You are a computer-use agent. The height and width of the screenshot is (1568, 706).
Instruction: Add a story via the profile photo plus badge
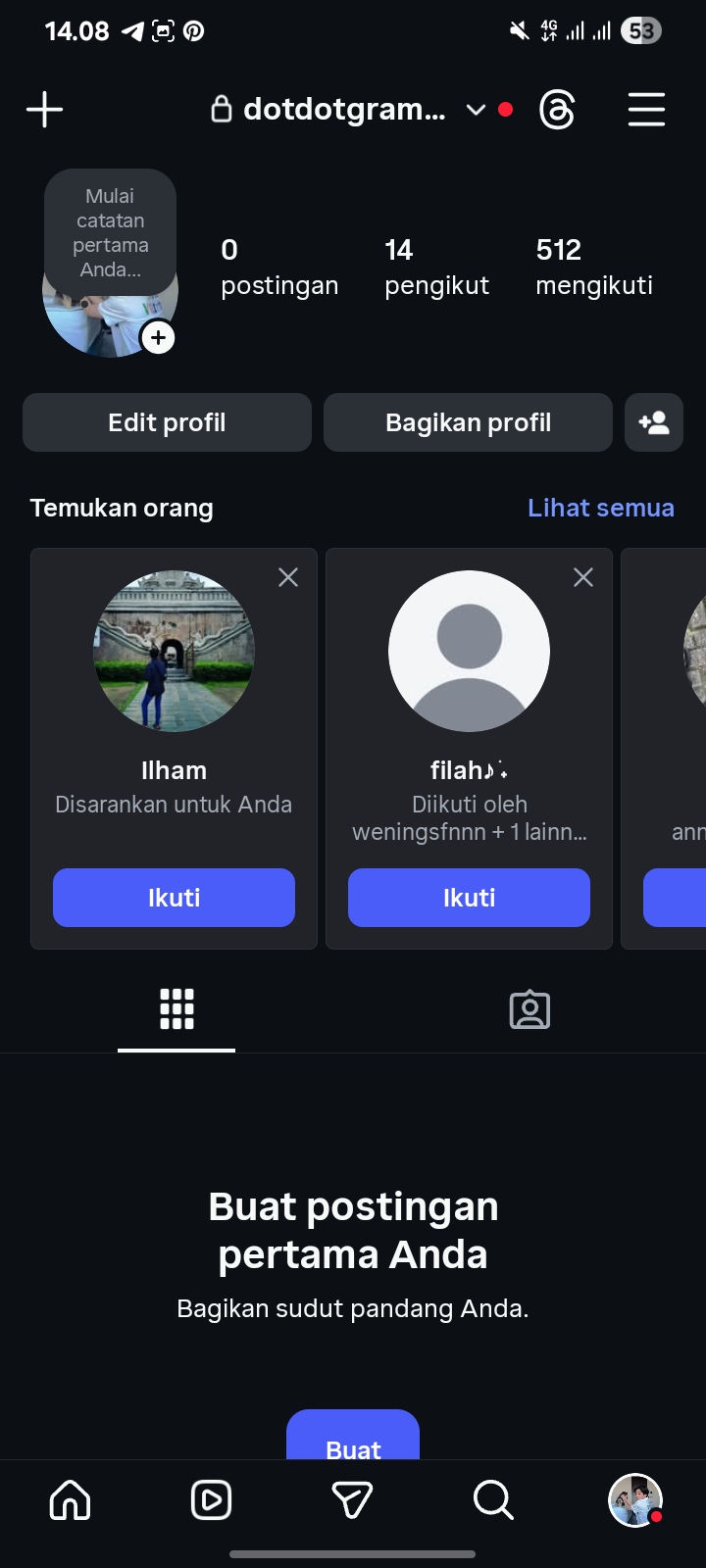158,338
